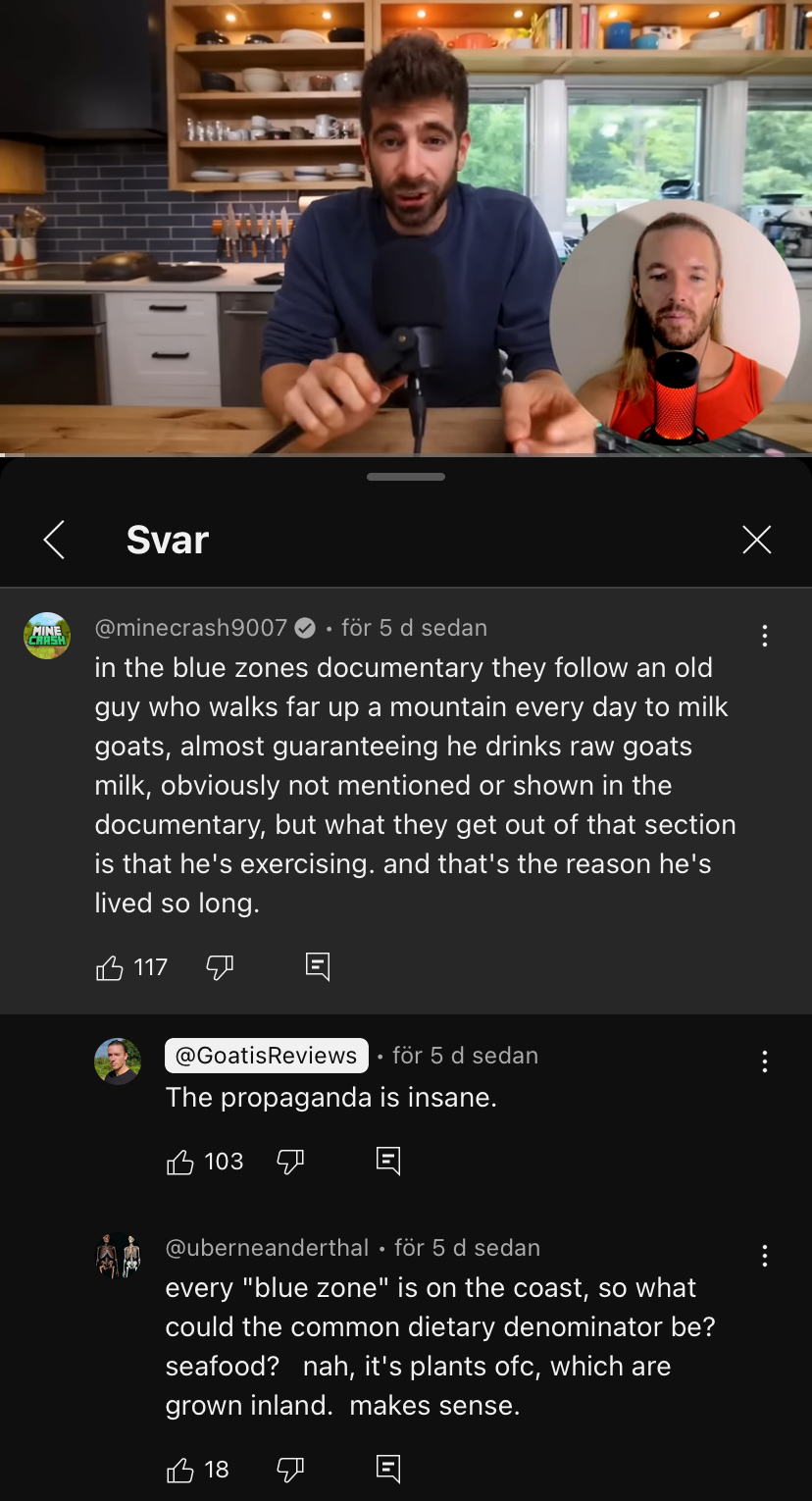Viewport: 812px width, 1501px height.
Task: Go back from the Svar replies panel
Action: tap(54, 540)
